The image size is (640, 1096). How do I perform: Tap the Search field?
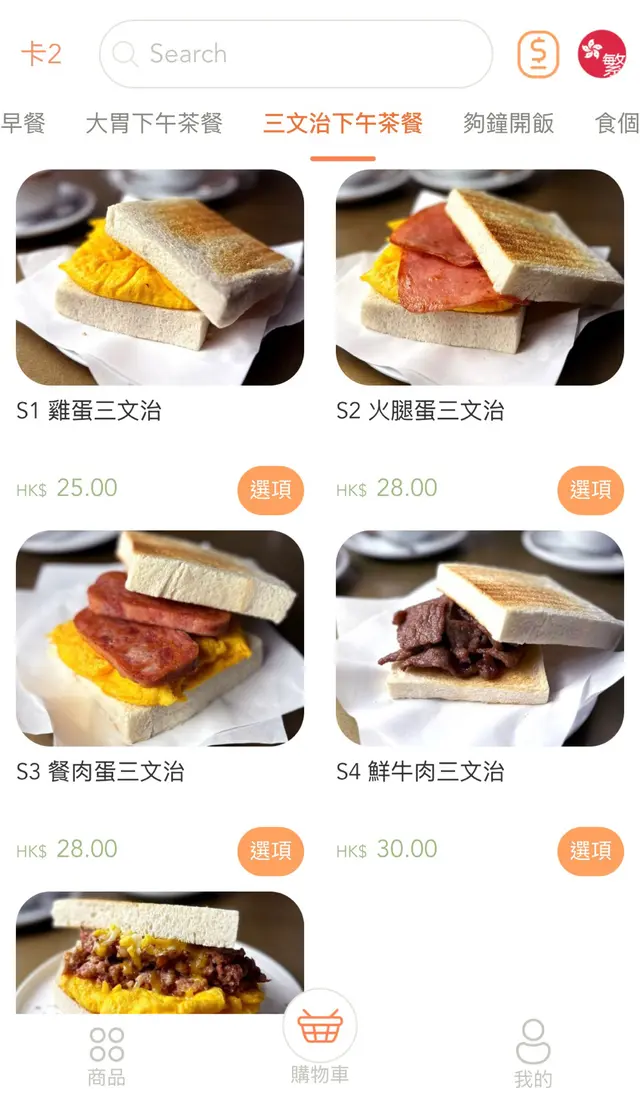[x=296, y=54]
